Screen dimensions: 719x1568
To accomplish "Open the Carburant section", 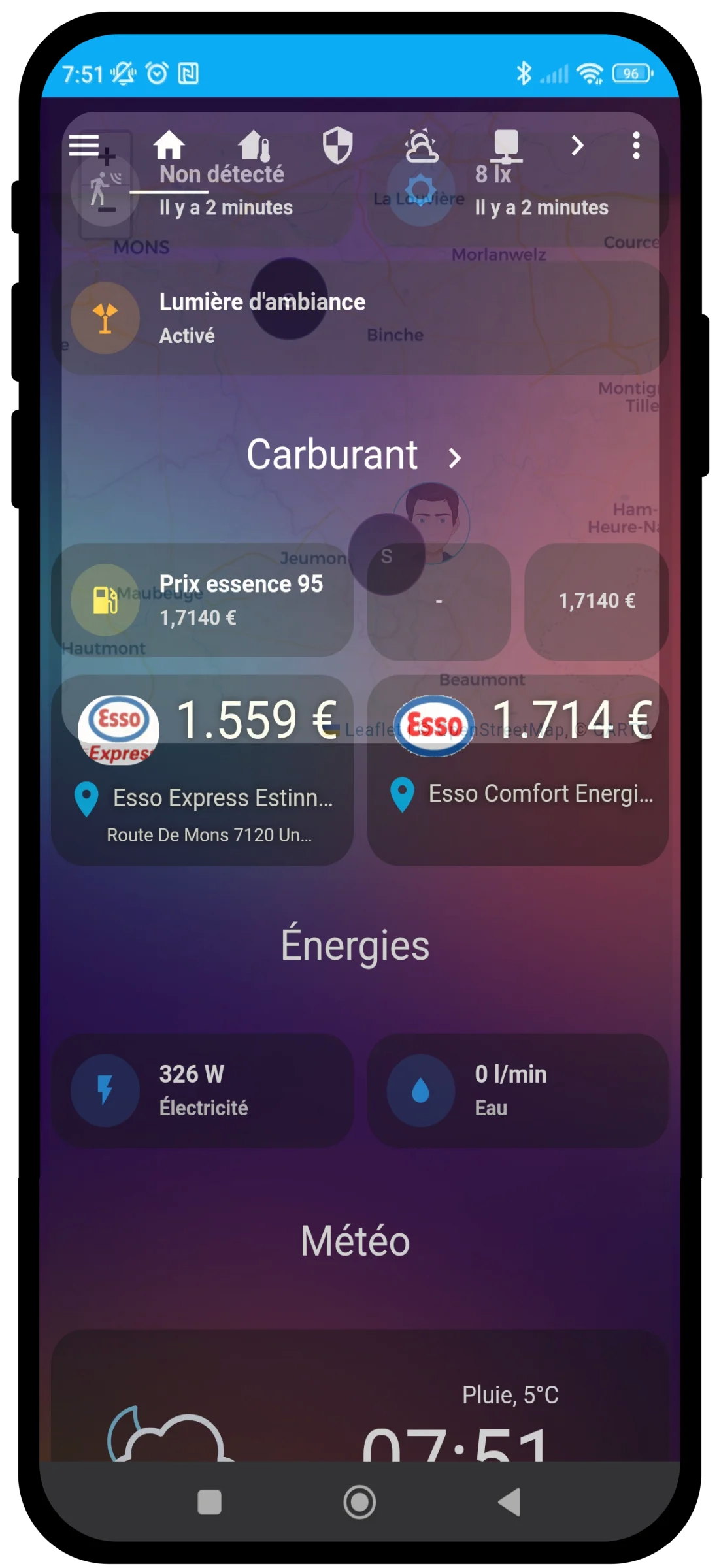I will point(355,455).
